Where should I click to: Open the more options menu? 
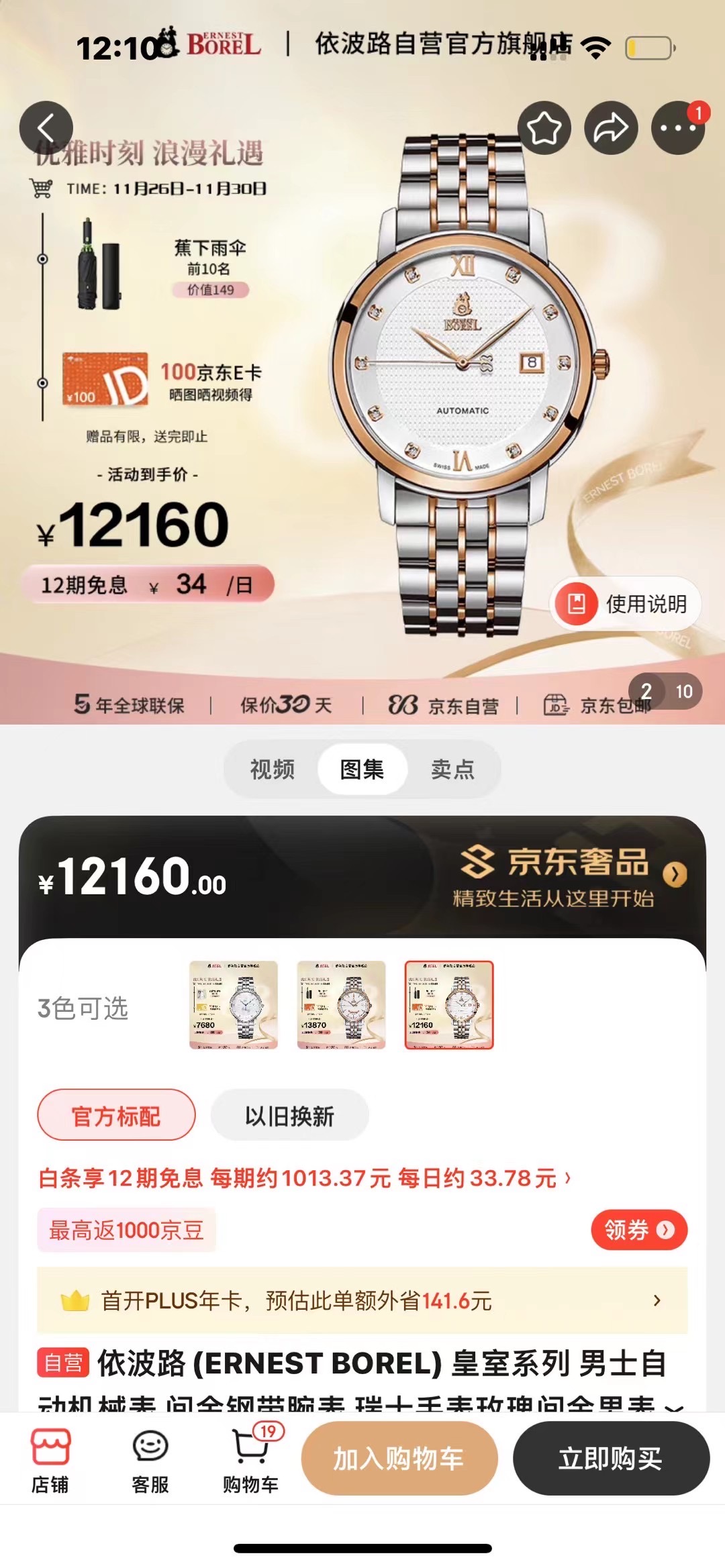click(x=677, y=127)
